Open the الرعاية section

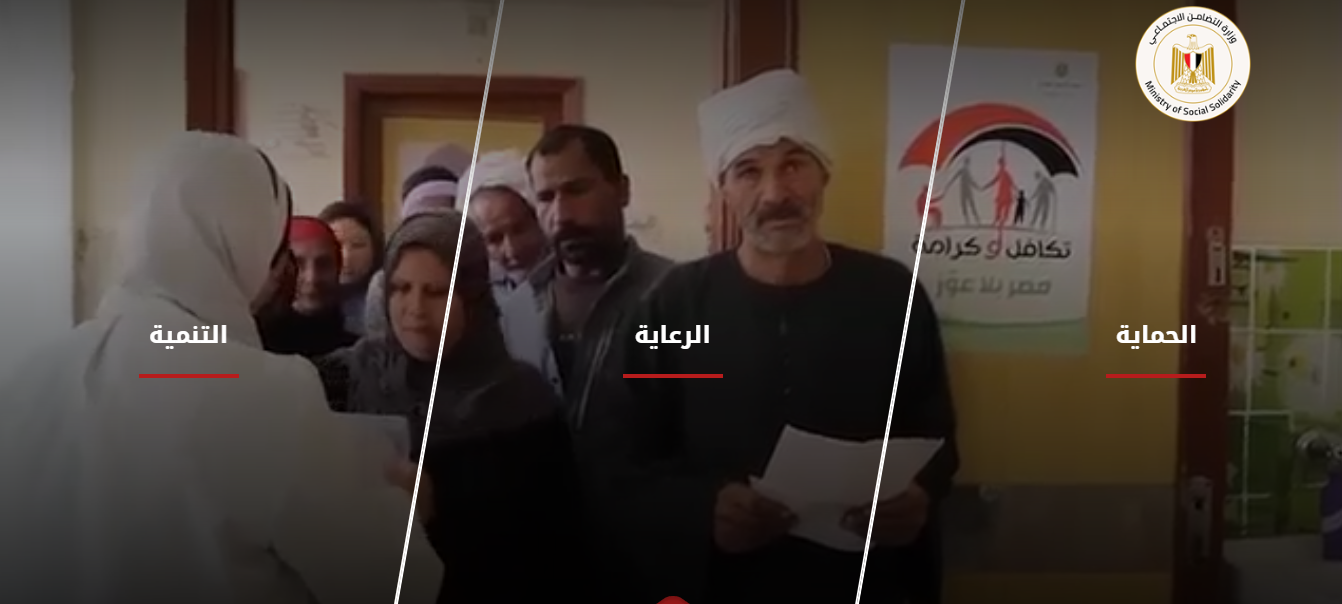tap(672, 336)
